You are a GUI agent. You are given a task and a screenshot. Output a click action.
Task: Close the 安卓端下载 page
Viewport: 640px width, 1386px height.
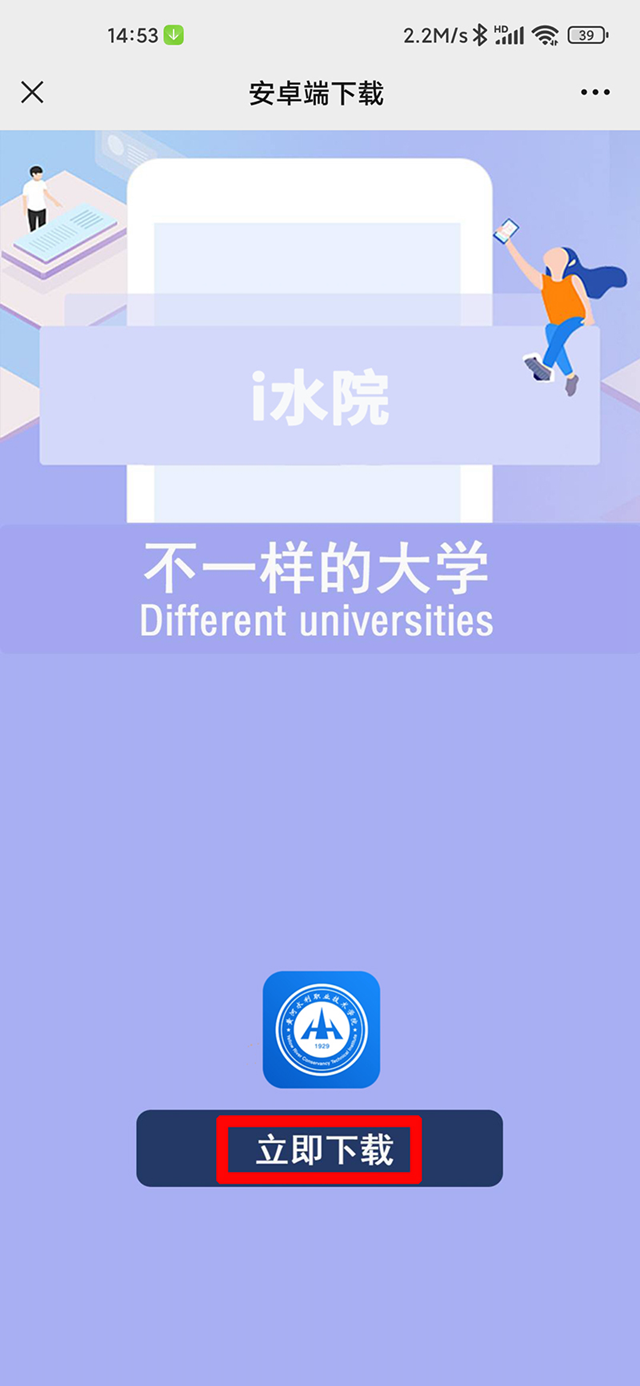(32, 93)
